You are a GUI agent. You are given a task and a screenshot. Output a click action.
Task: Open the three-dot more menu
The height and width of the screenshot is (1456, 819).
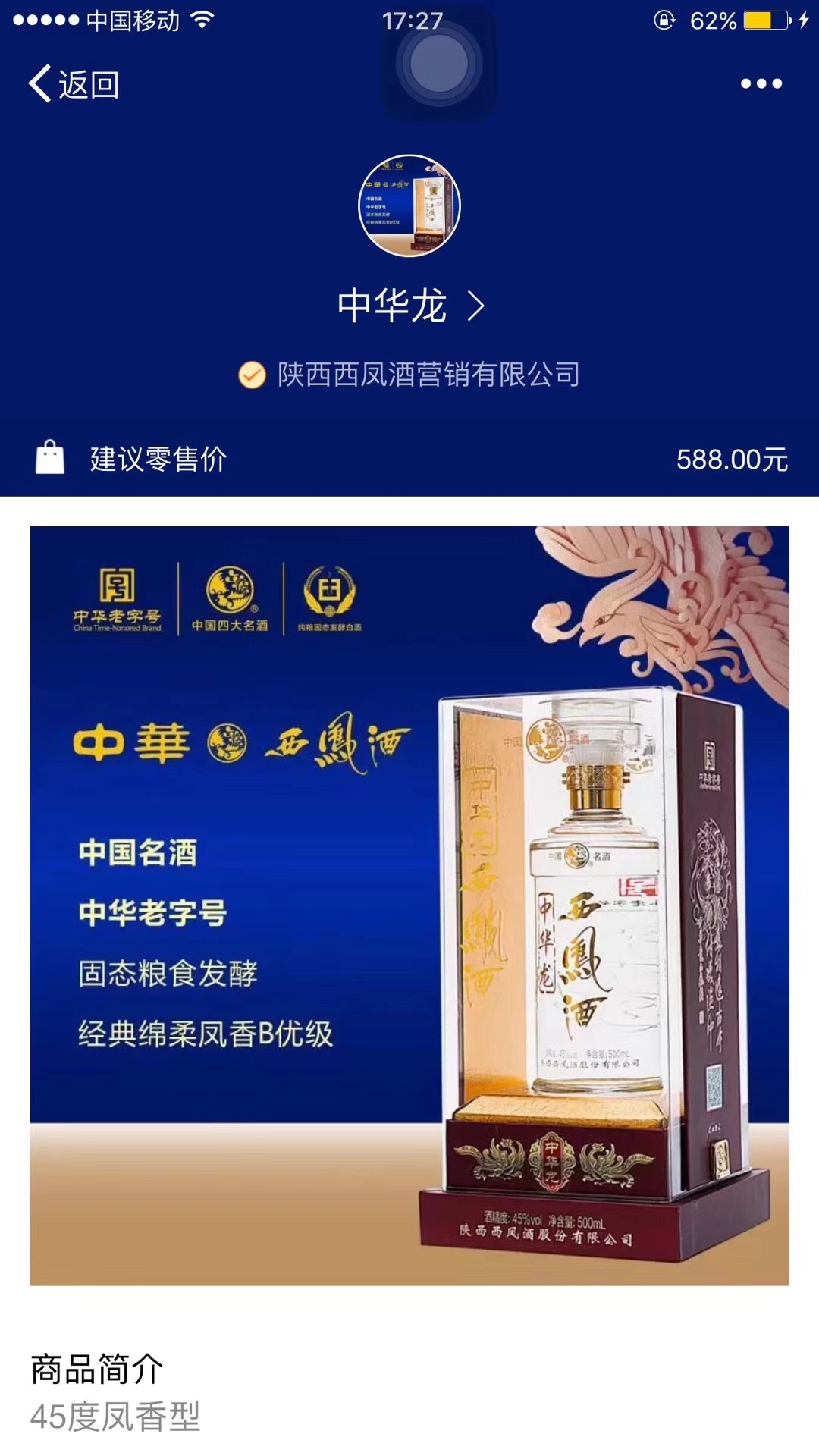[x=761, y=83]
